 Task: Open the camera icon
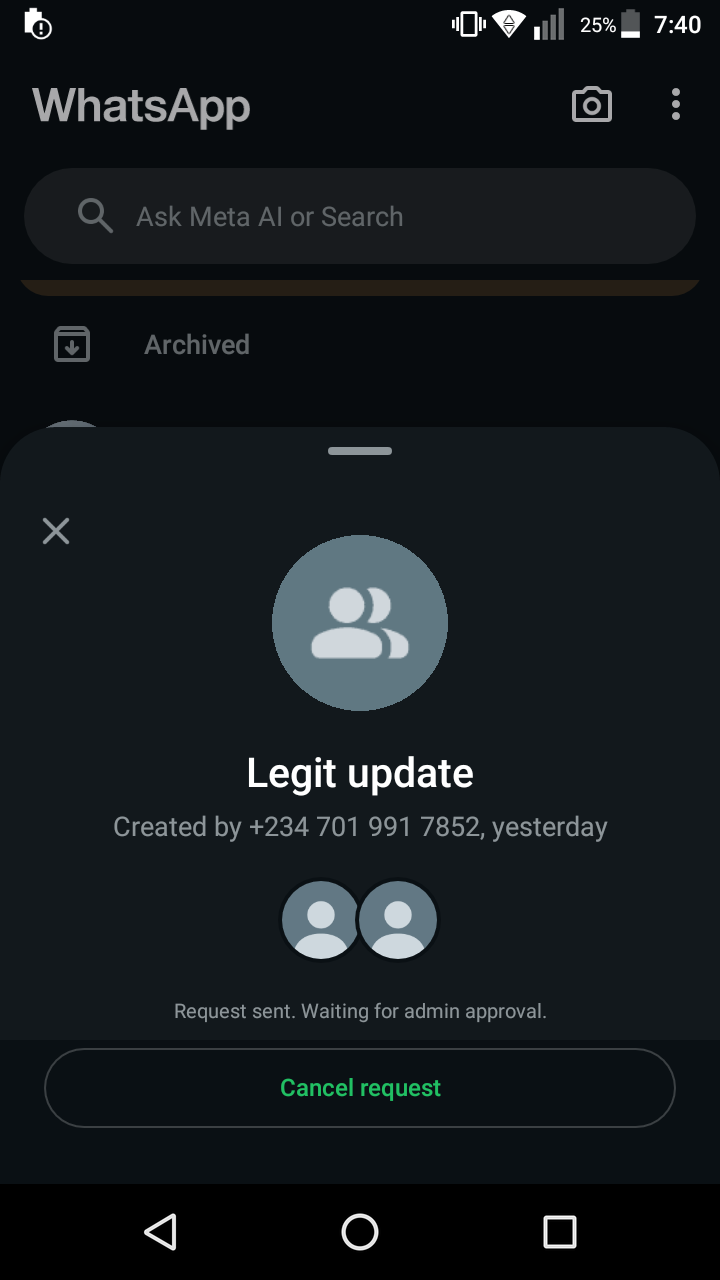click(591, 105)
